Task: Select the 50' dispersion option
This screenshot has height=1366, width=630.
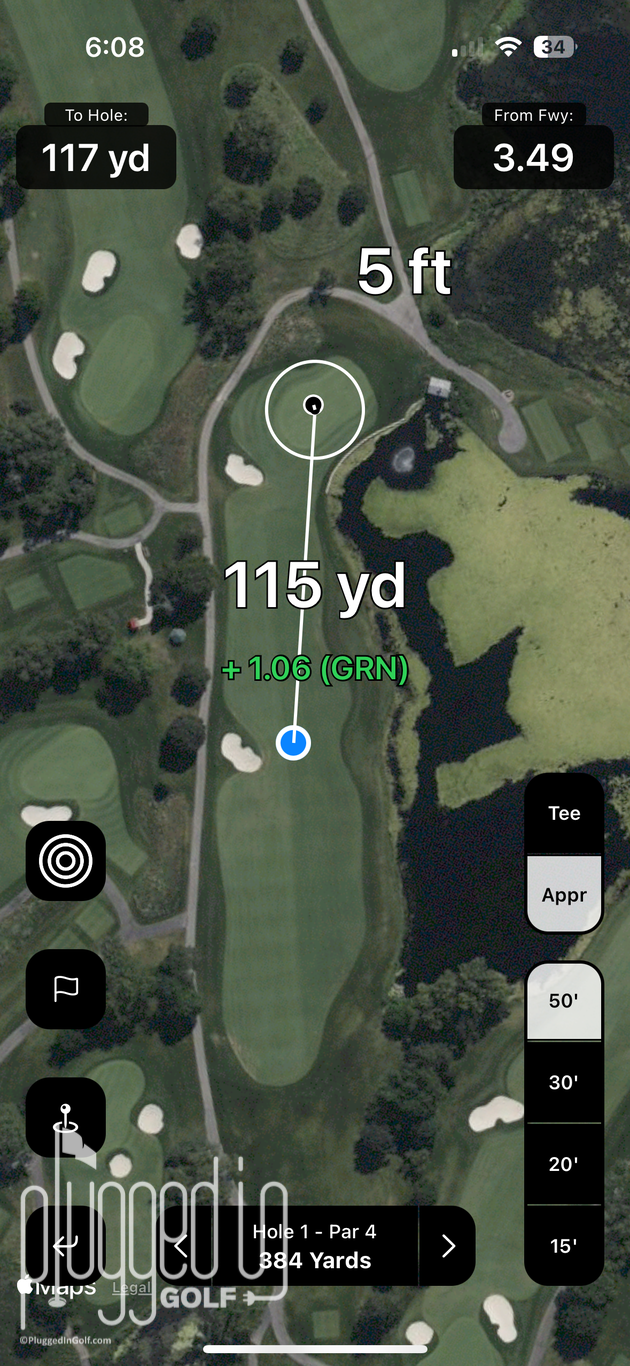Action: pos(564,1001)
